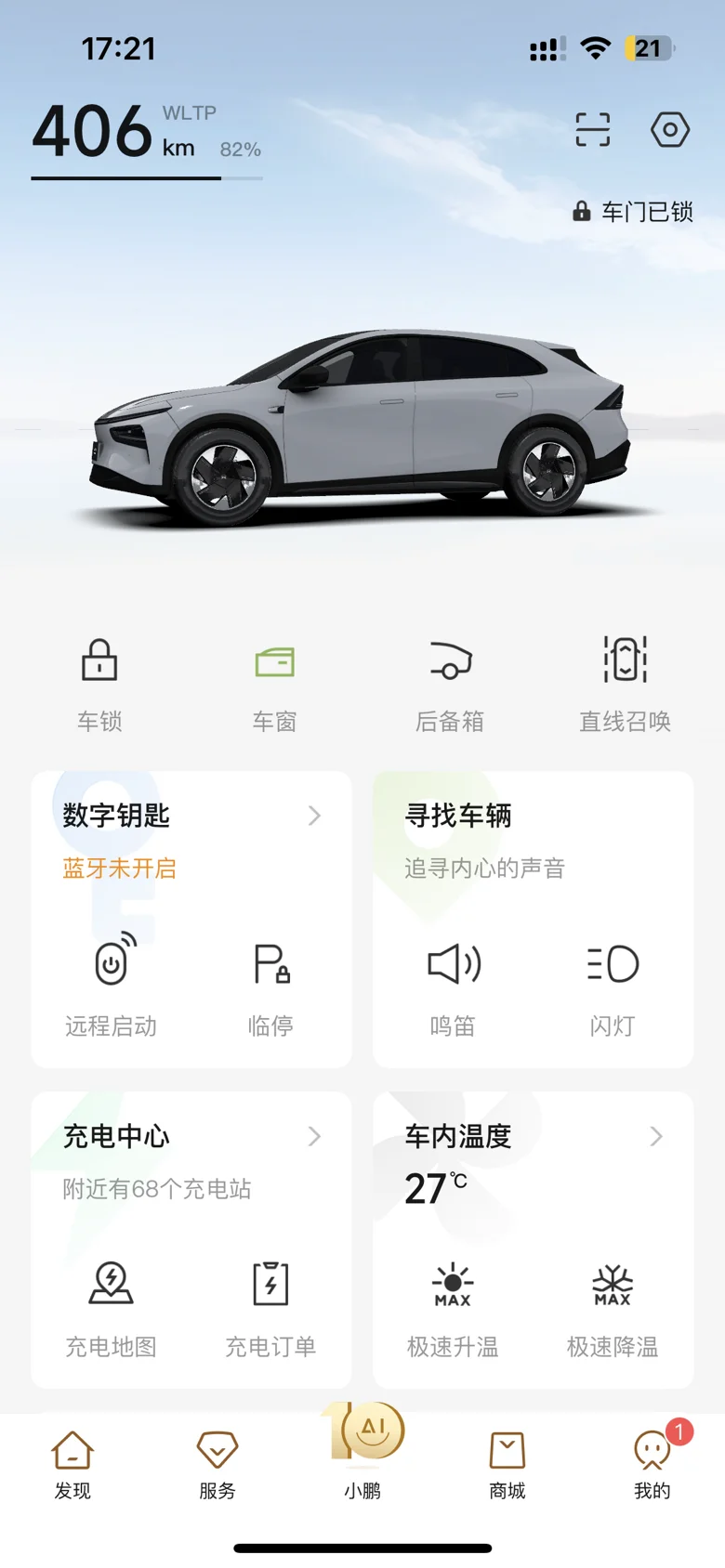725x1568 pixels.
Task: Tap 远程启动 remote start
Action: 111,985
